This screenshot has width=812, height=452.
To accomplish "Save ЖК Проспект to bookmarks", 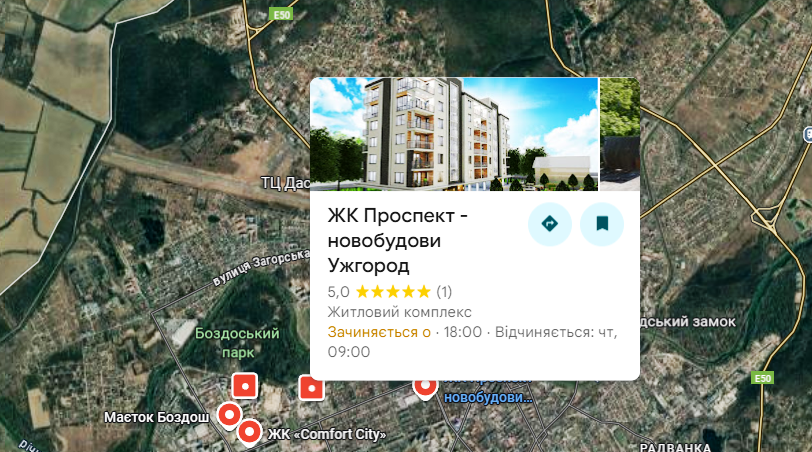I will coord(602,224).
